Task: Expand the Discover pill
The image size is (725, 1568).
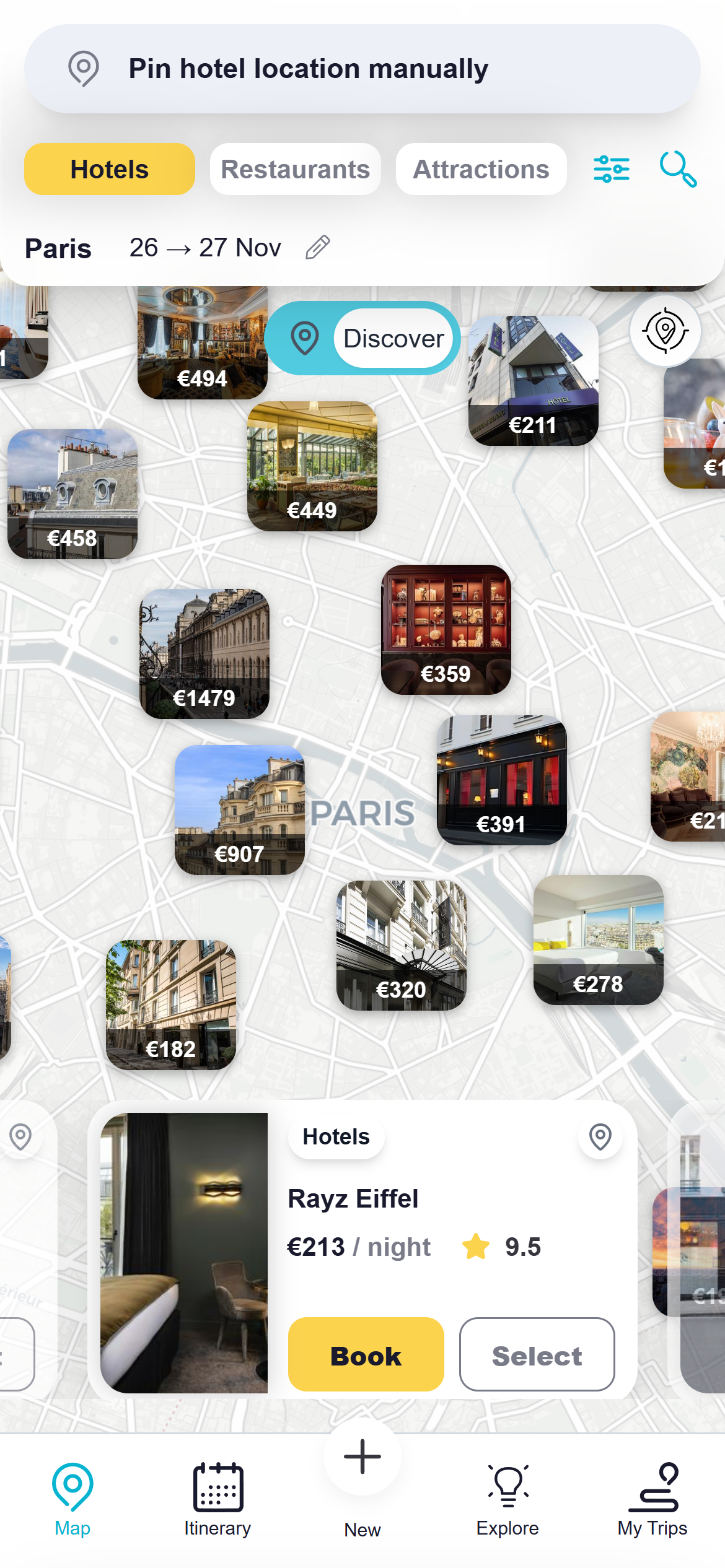Action: (393, 339)
